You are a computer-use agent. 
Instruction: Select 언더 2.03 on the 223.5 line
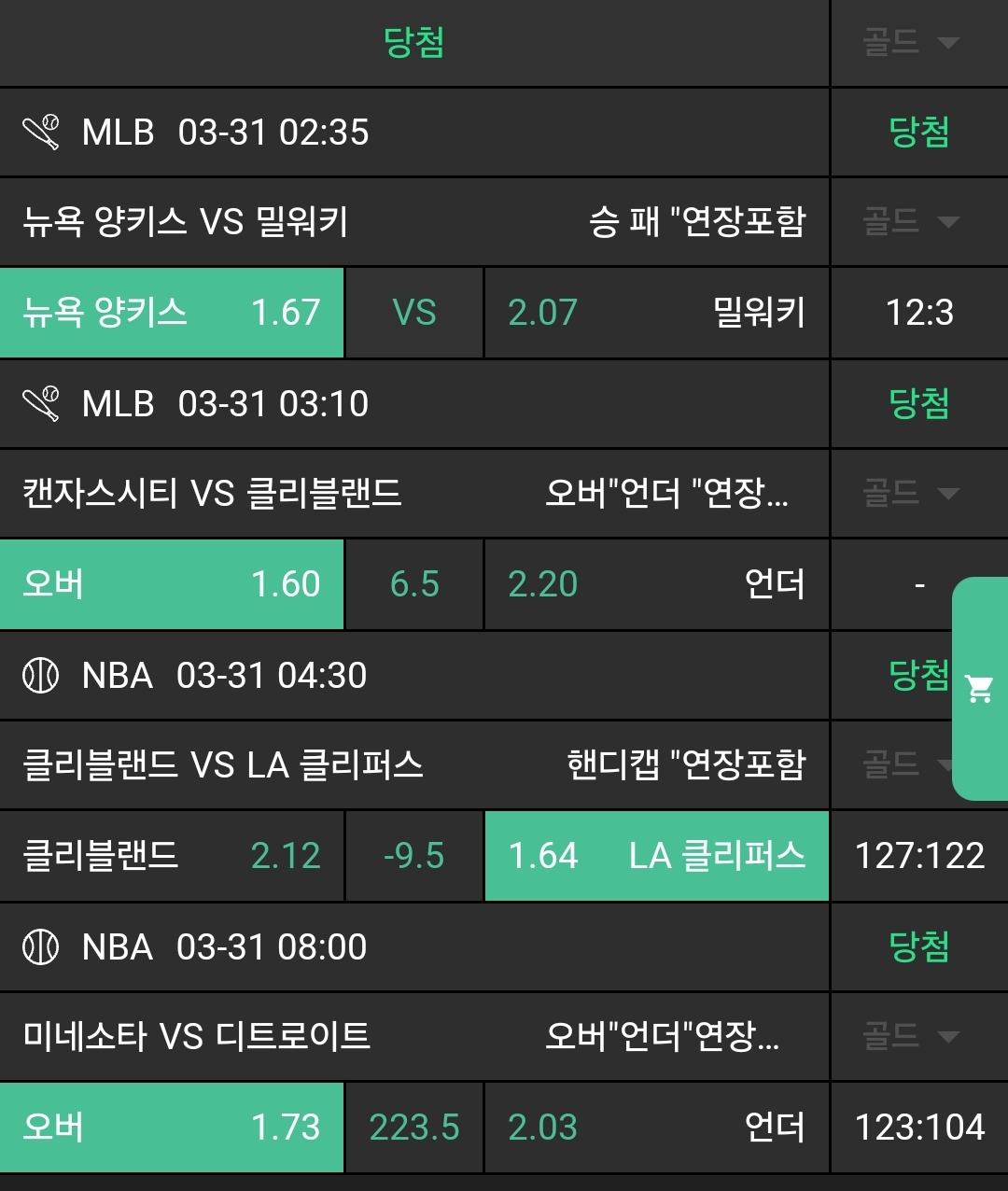point(656,1128)
